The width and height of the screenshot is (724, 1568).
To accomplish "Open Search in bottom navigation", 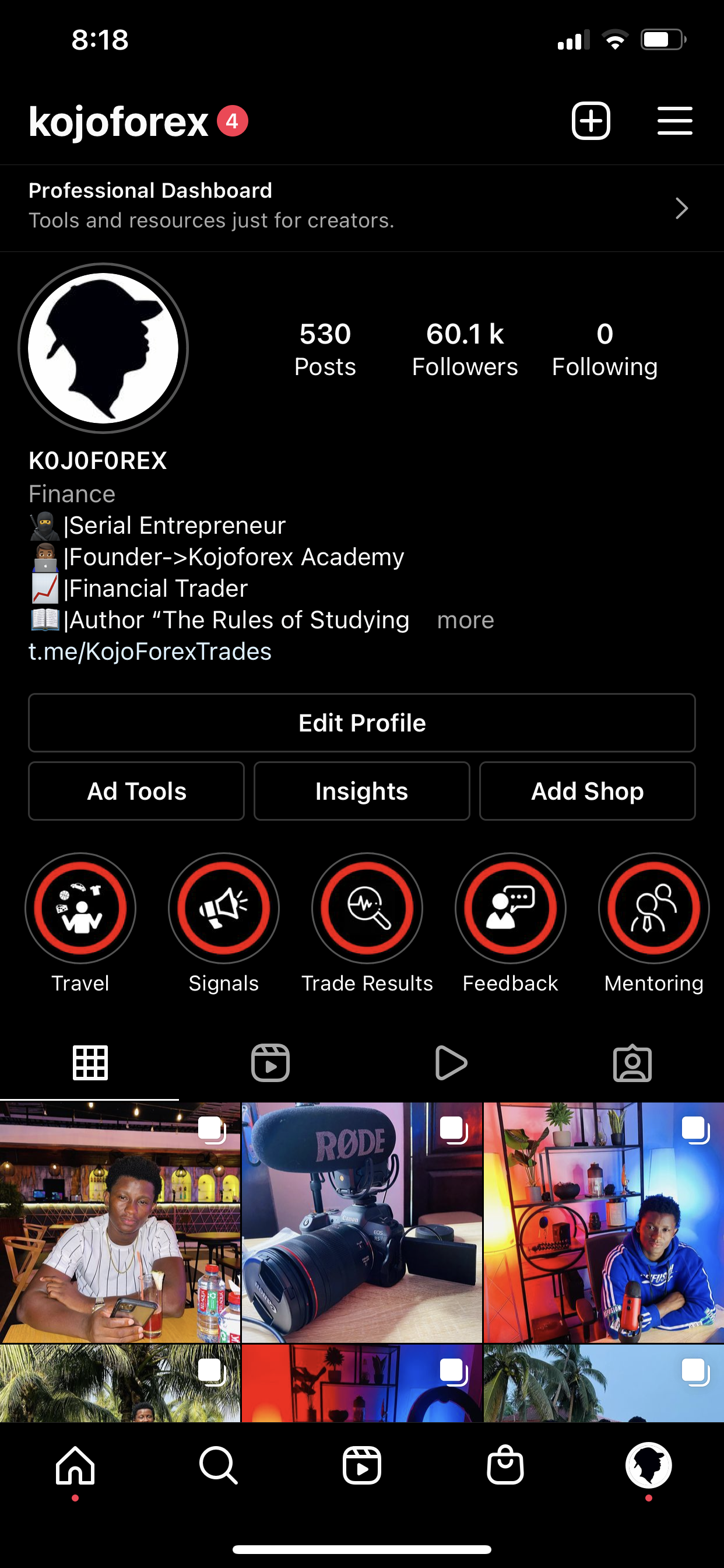I will (x=219, y=1465).
